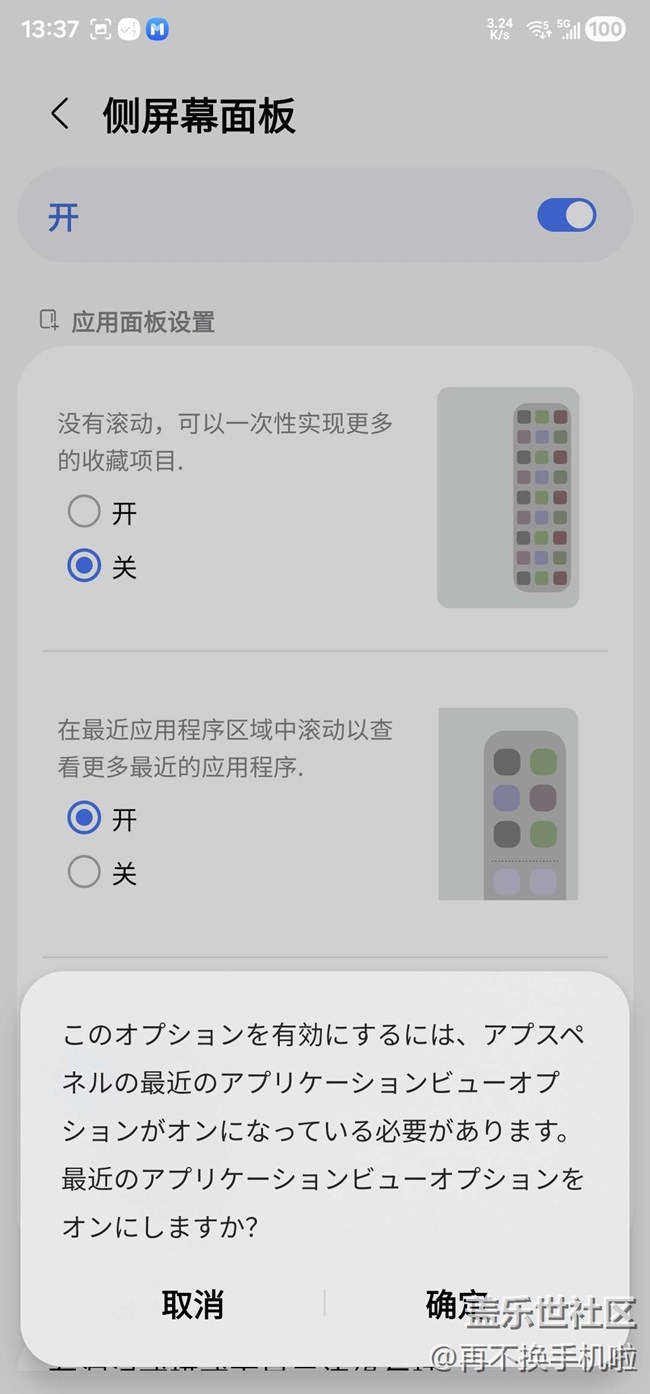The width and height of the screenshot is (650, 1394).
Task: Select 开 for recent apps scrolling
Action: (x=85, y=819)
